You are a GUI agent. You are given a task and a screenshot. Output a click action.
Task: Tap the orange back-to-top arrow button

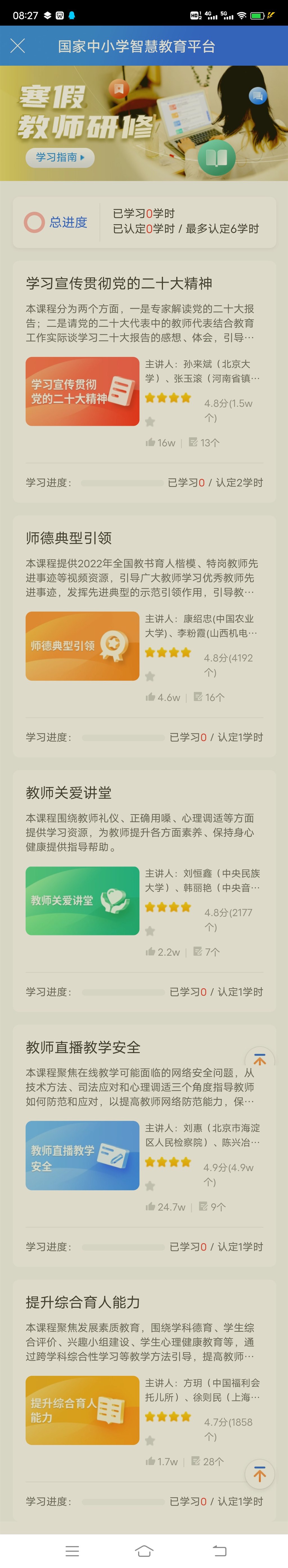click(259, 1474)
